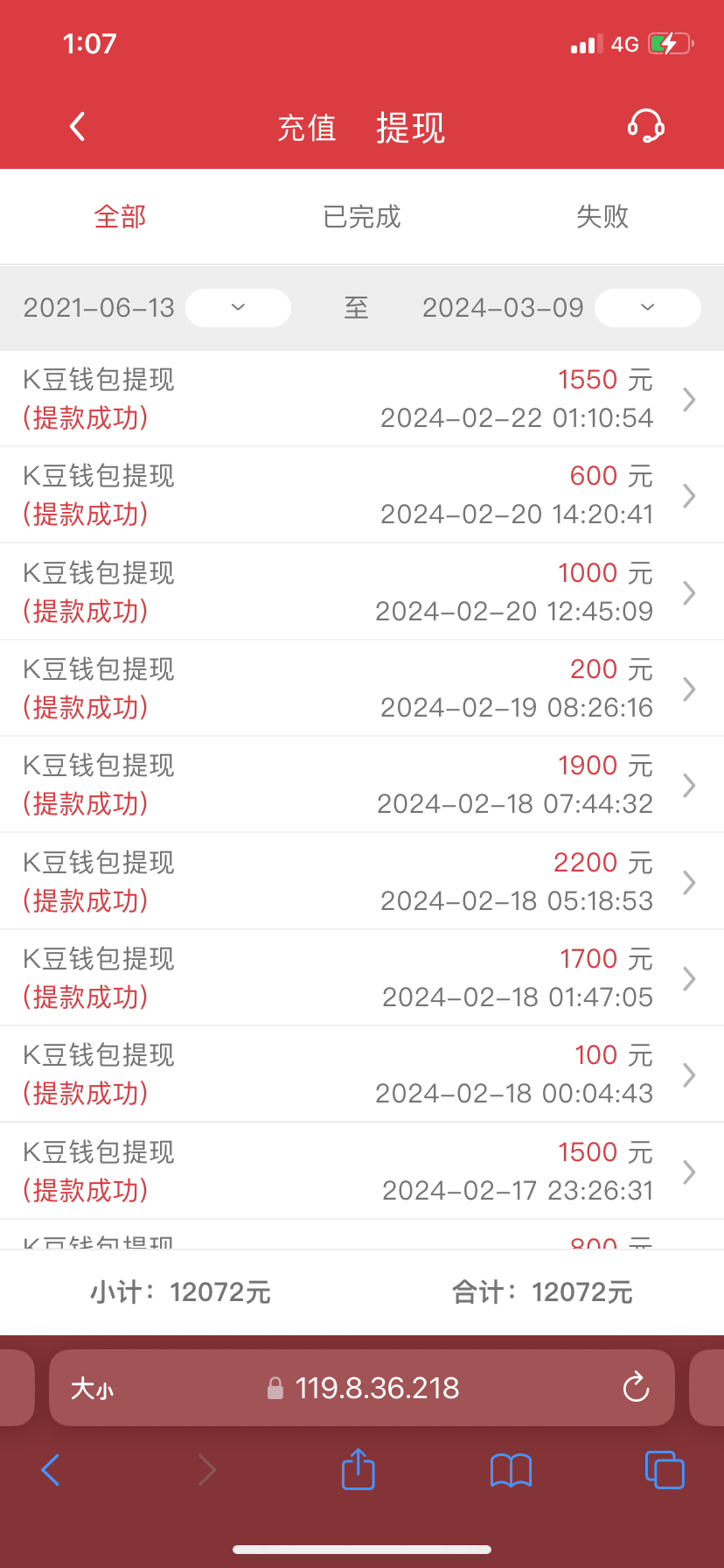Show only 已完成 withdrawals
Viewport: 724px width, 1568px height.
click(x=362, y=216)
